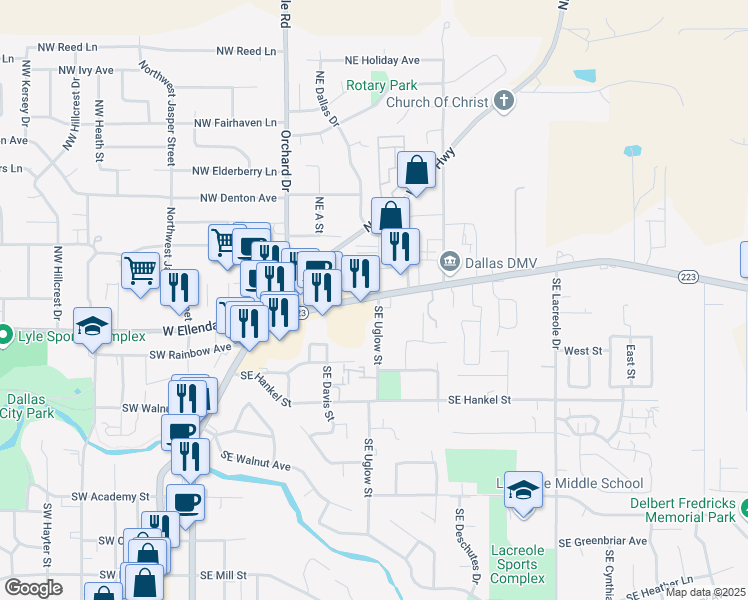Select the Lacreole Middle School graduation cap marker
The width and height of the screenshot is (748, 600).
(523, 491)
